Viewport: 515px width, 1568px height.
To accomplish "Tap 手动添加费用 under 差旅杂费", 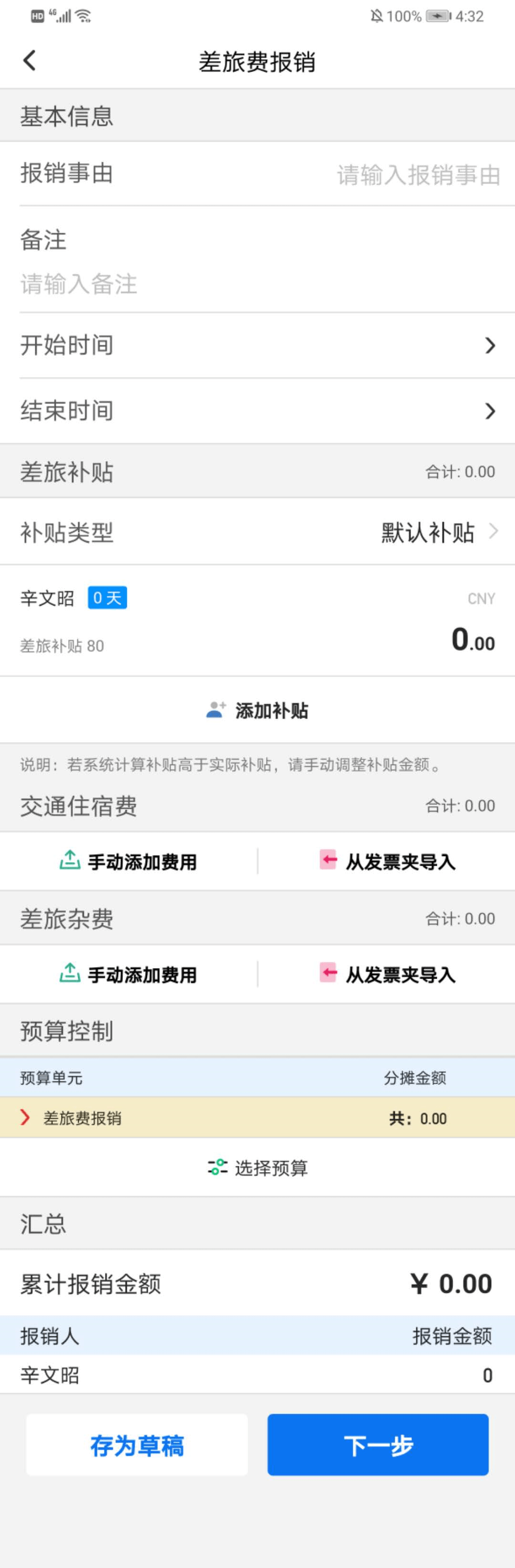I will pos(128,975).
